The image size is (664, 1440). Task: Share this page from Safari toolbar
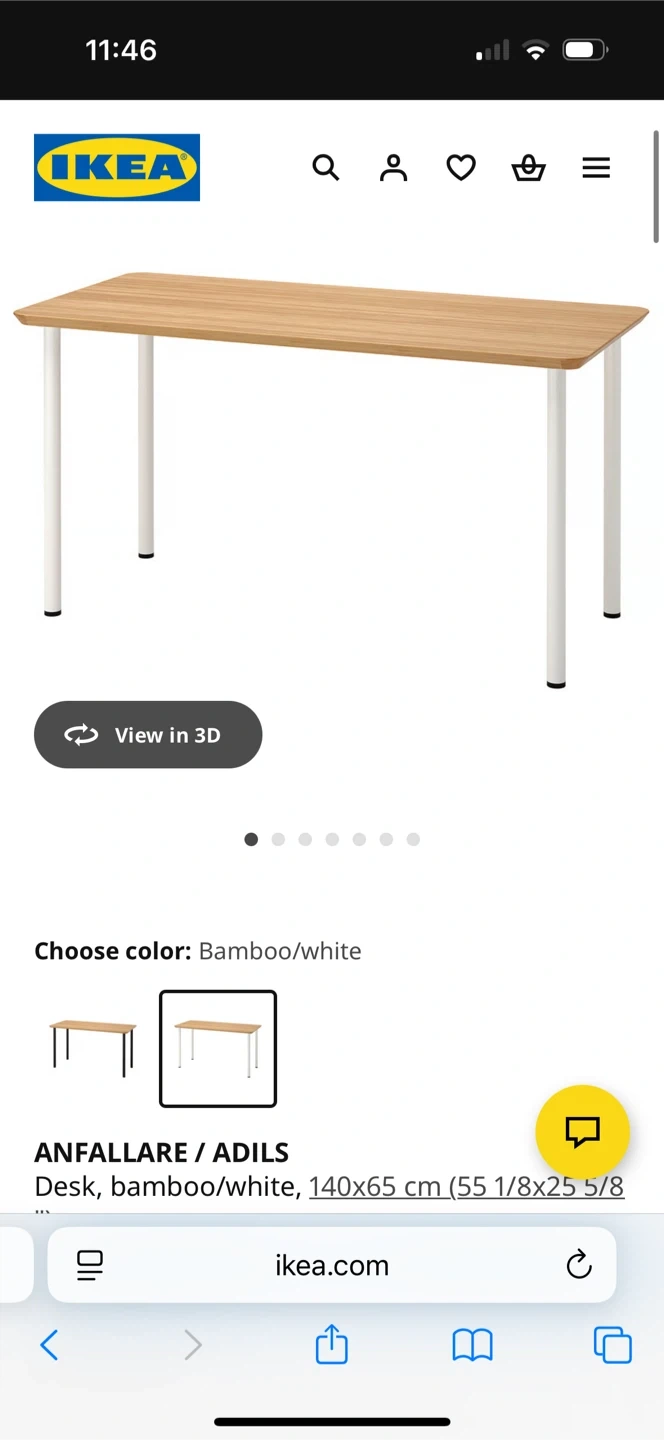pyautogui.click(x=332, y=1344)
